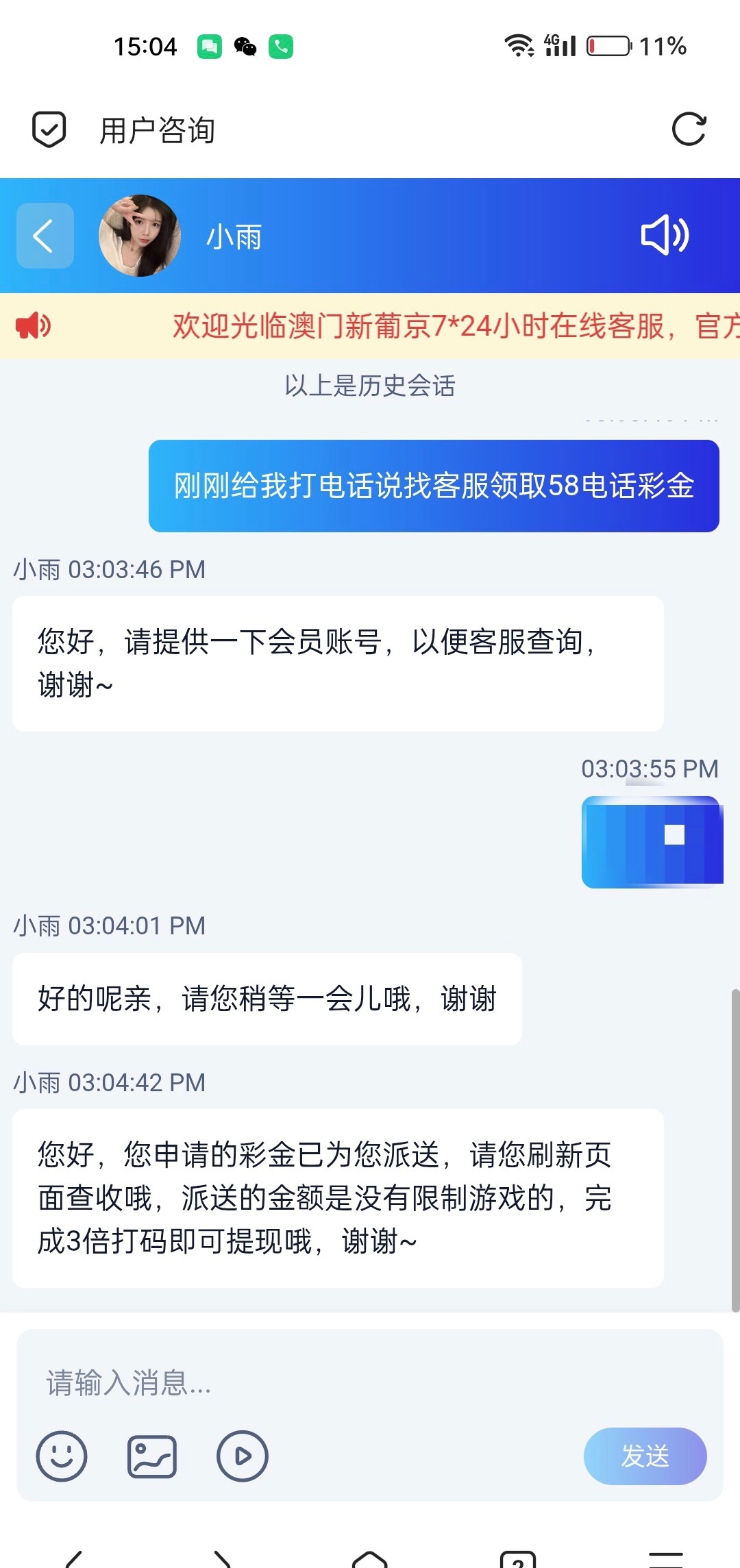Refresh the 用户咨询 page
The image size is (740, 1568).
[689, 129]
